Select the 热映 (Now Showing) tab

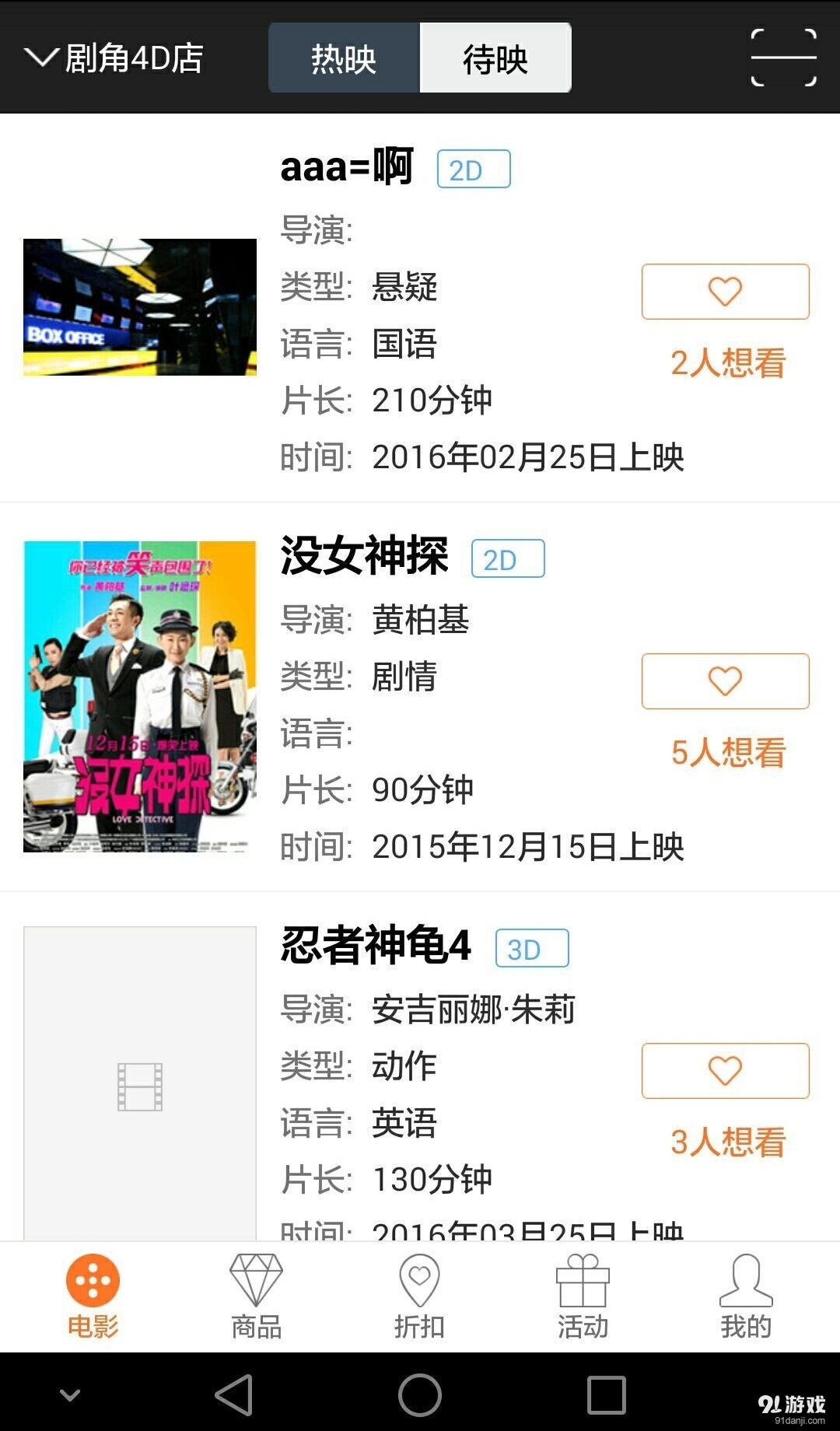pos(343,58)
